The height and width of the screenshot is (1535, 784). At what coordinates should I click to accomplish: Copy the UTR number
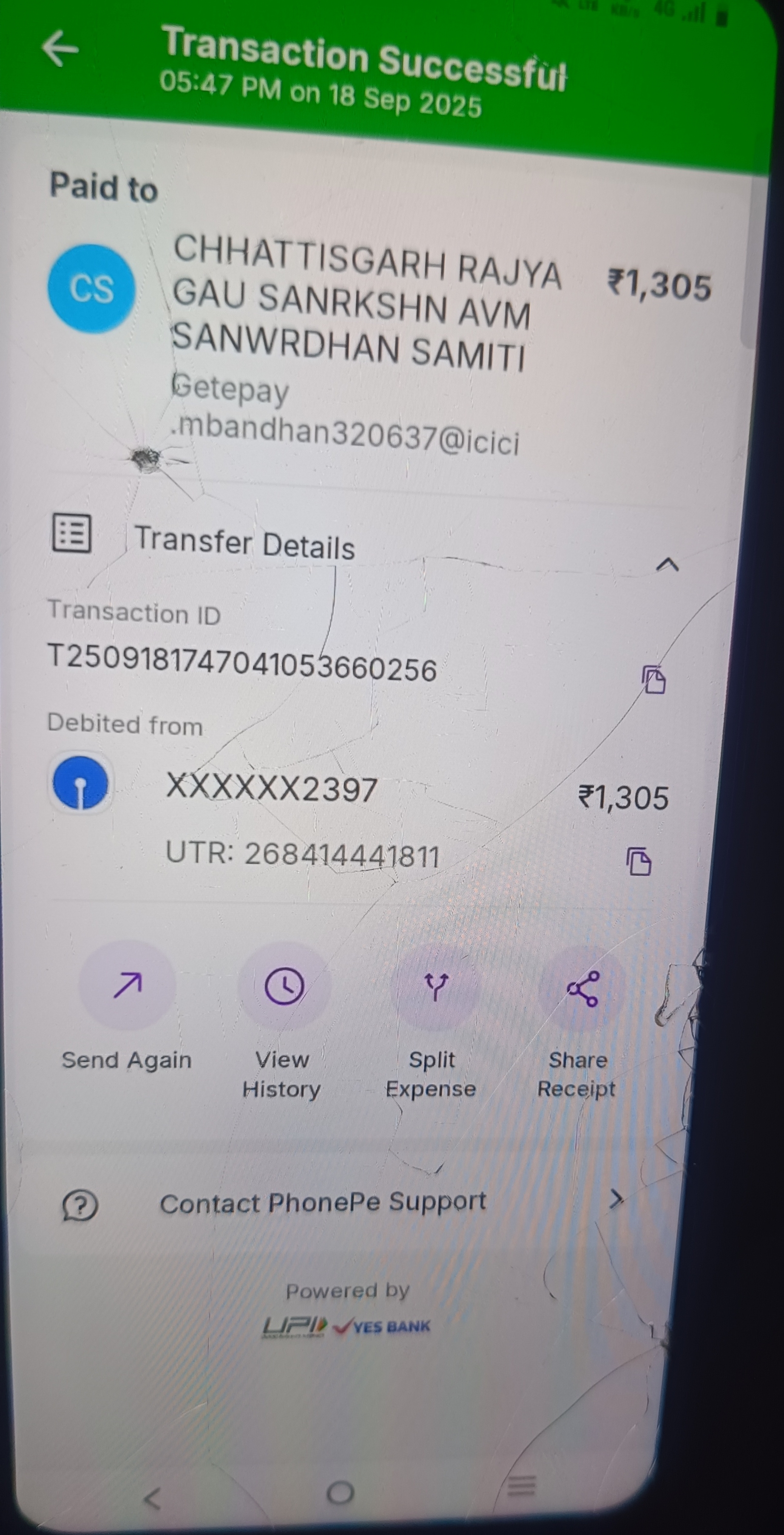[x=639, y=861]
